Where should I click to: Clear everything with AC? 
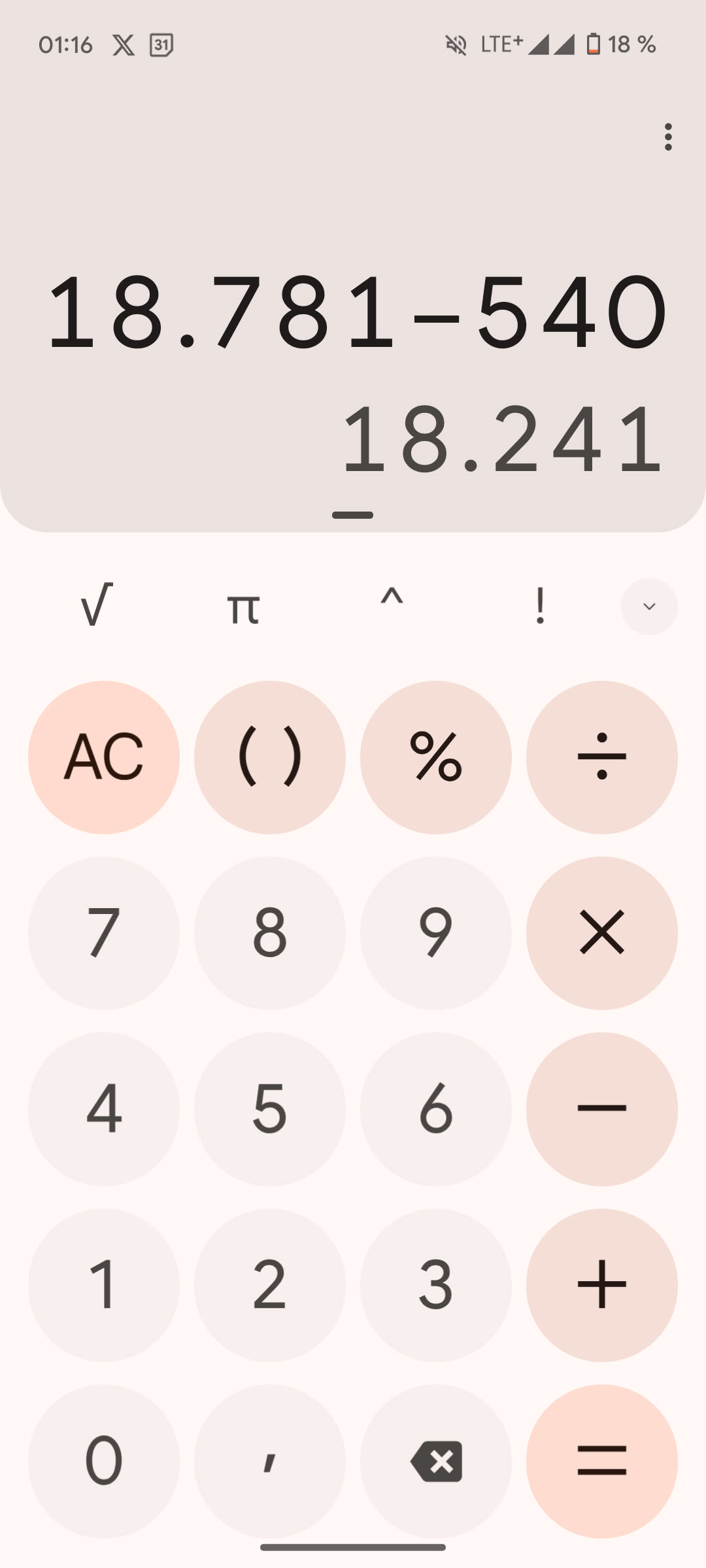104,757
